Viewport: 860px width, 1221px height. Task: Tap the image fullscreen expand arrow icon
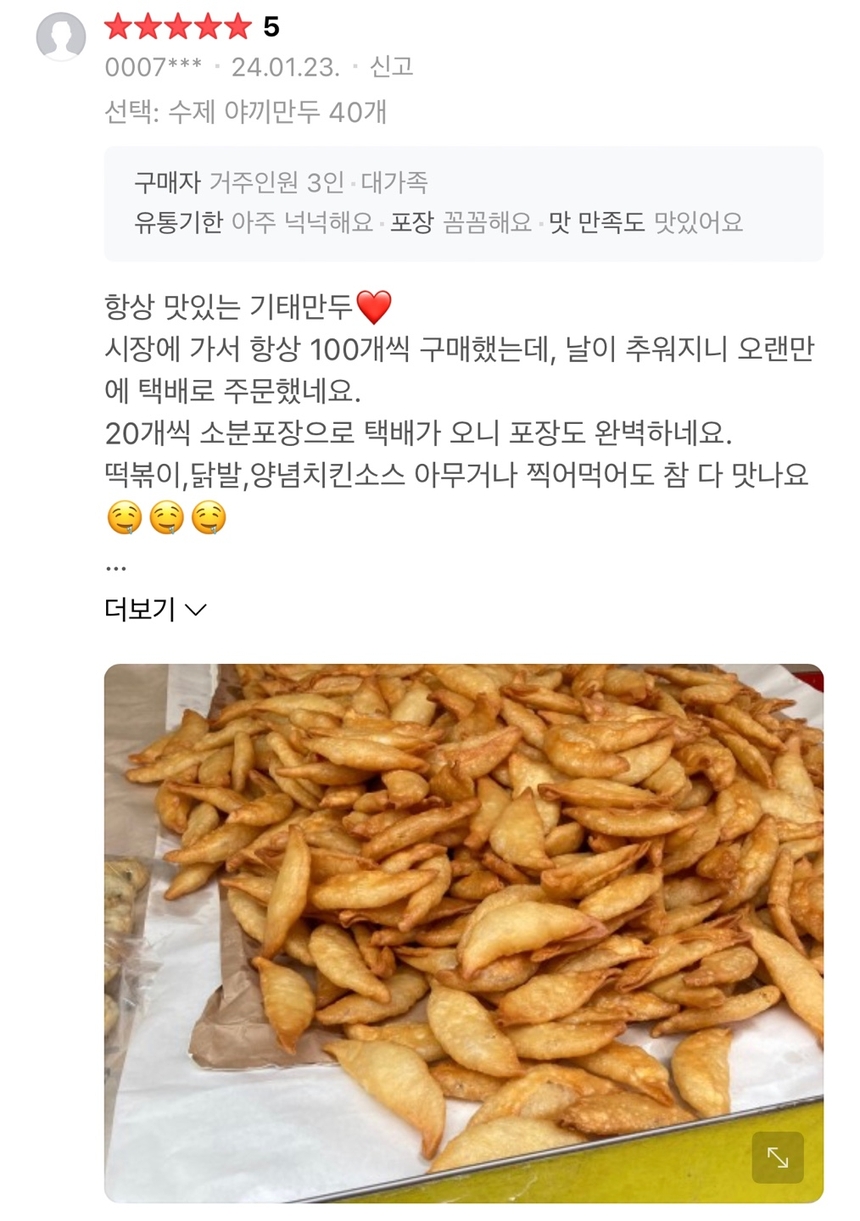[779, 1157]
